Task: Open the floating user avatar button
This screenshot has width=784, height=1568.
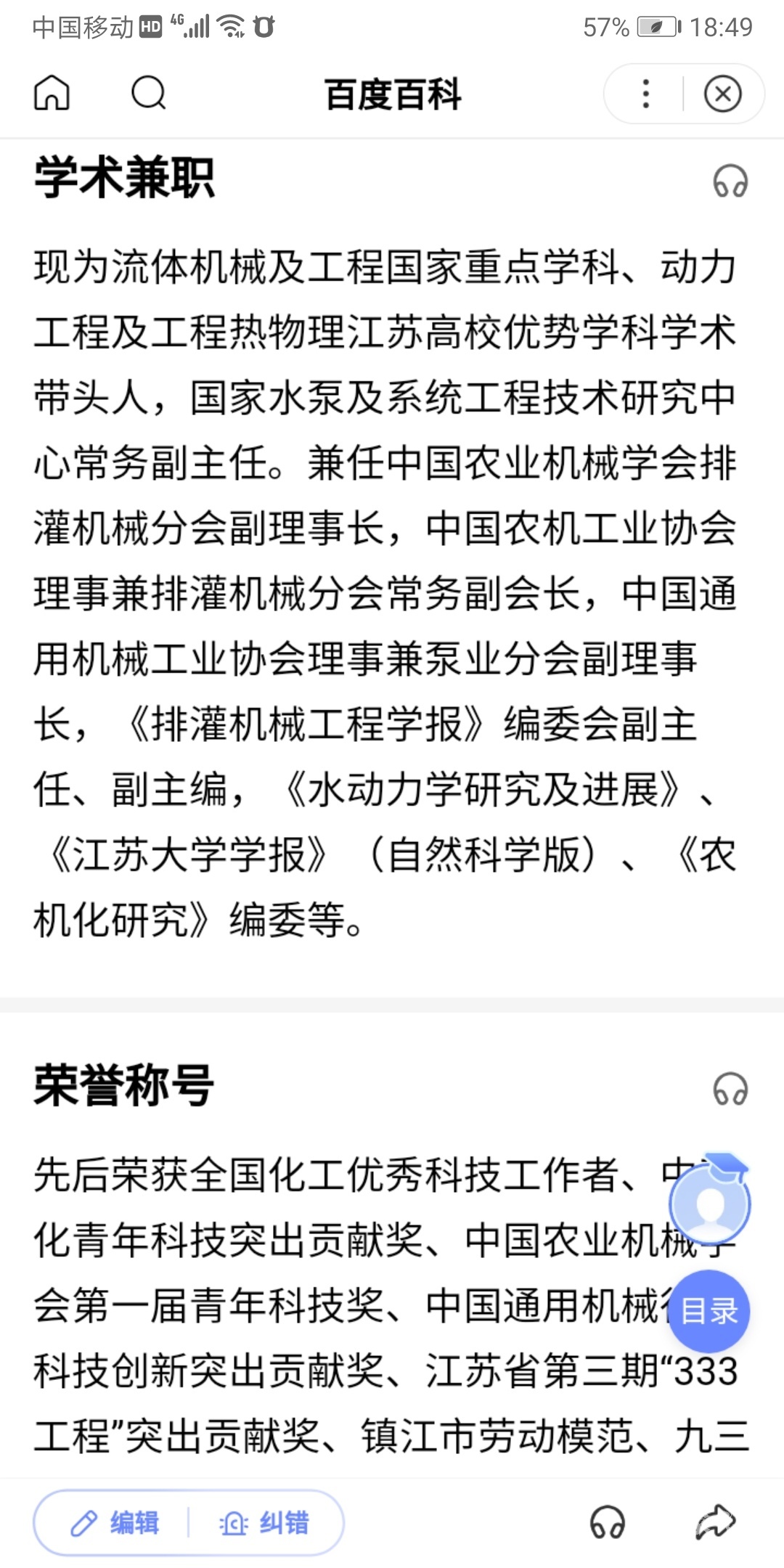Action: (x=709, y=1204)
